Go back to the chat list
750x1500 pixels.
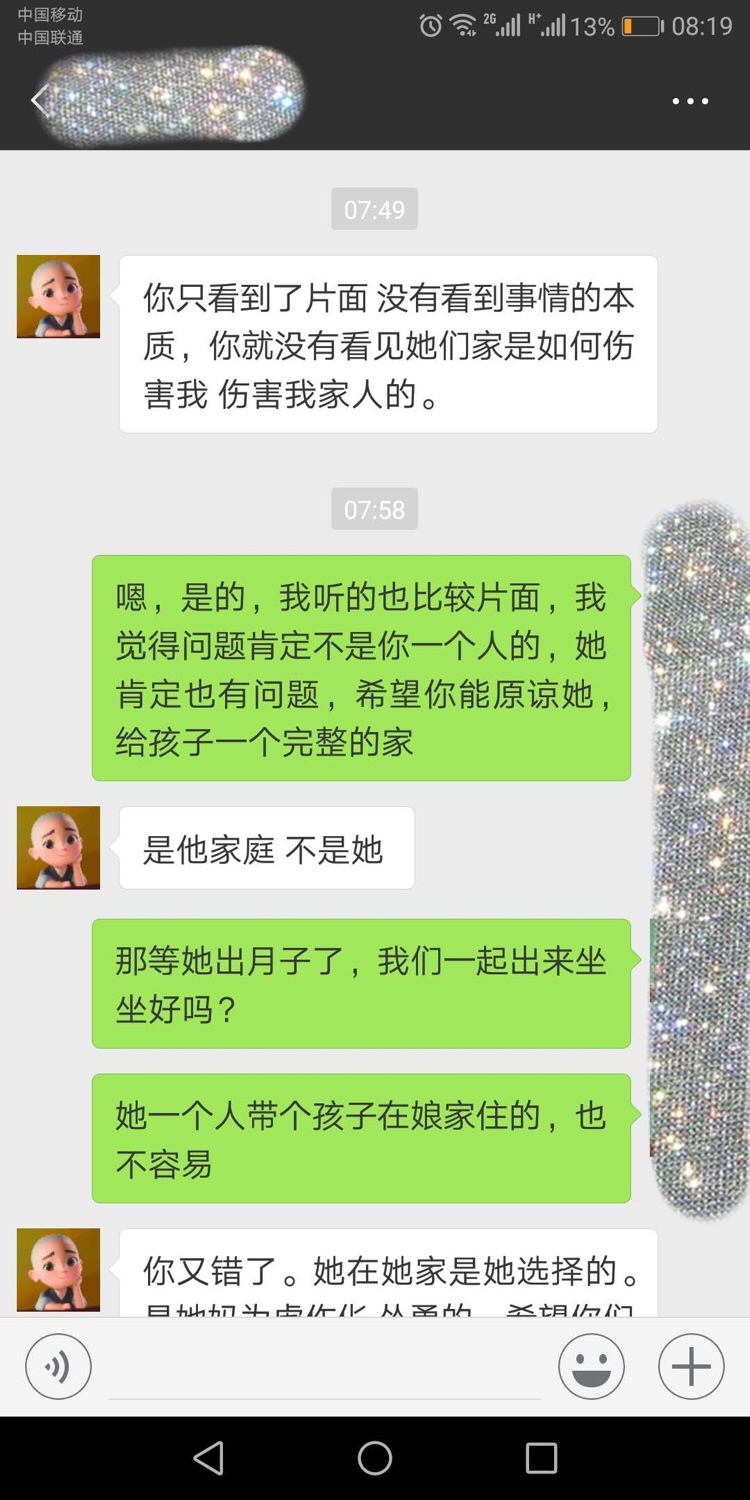click(39, 100)
